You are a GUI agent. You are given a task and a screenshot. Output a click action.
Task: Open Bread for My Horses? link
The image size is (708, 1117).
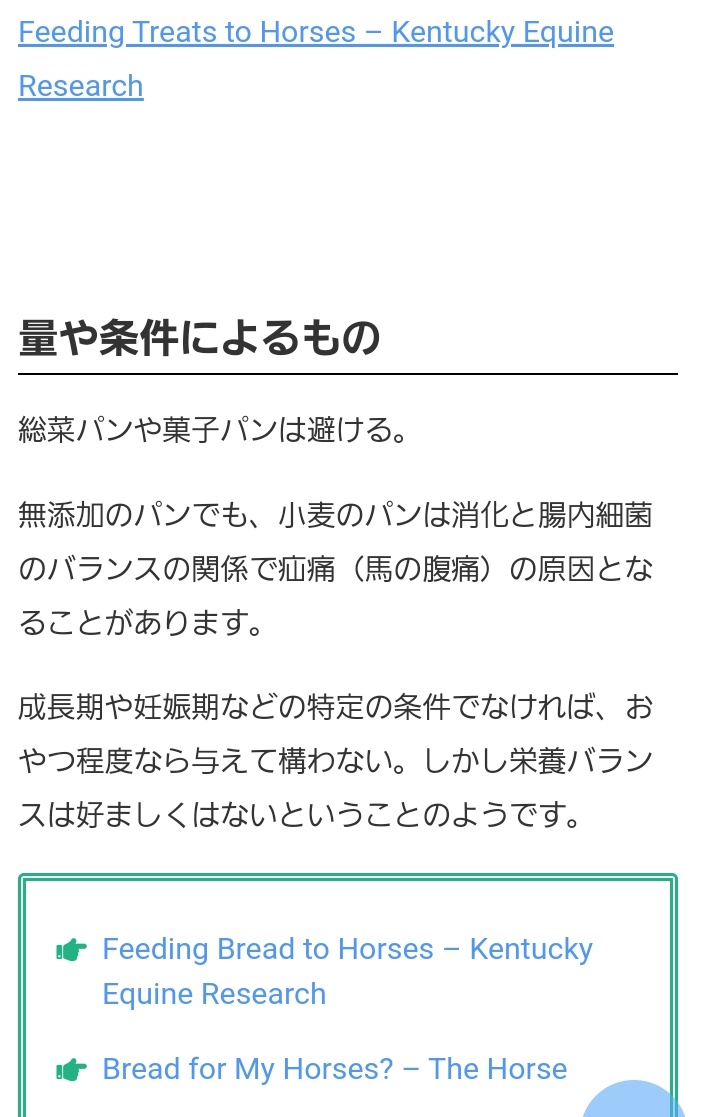tap(334, 1069)
